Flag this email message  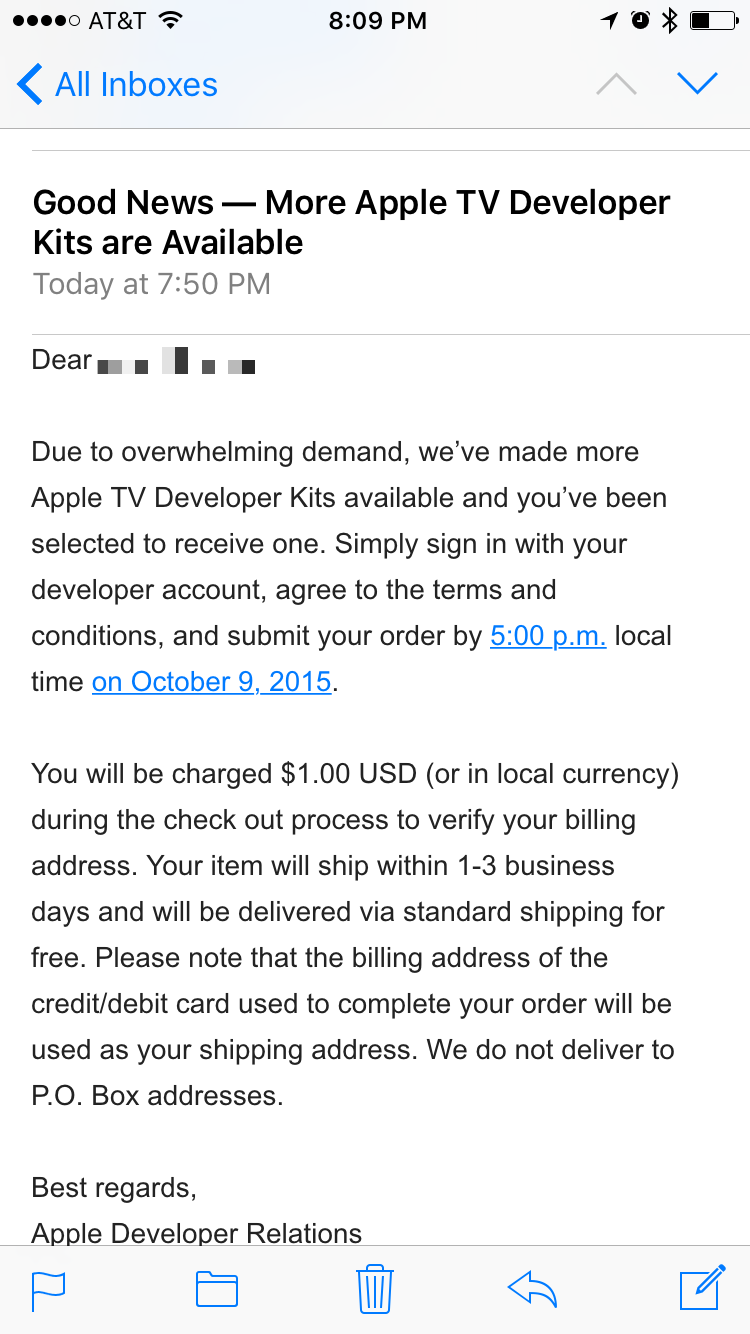48,1289
